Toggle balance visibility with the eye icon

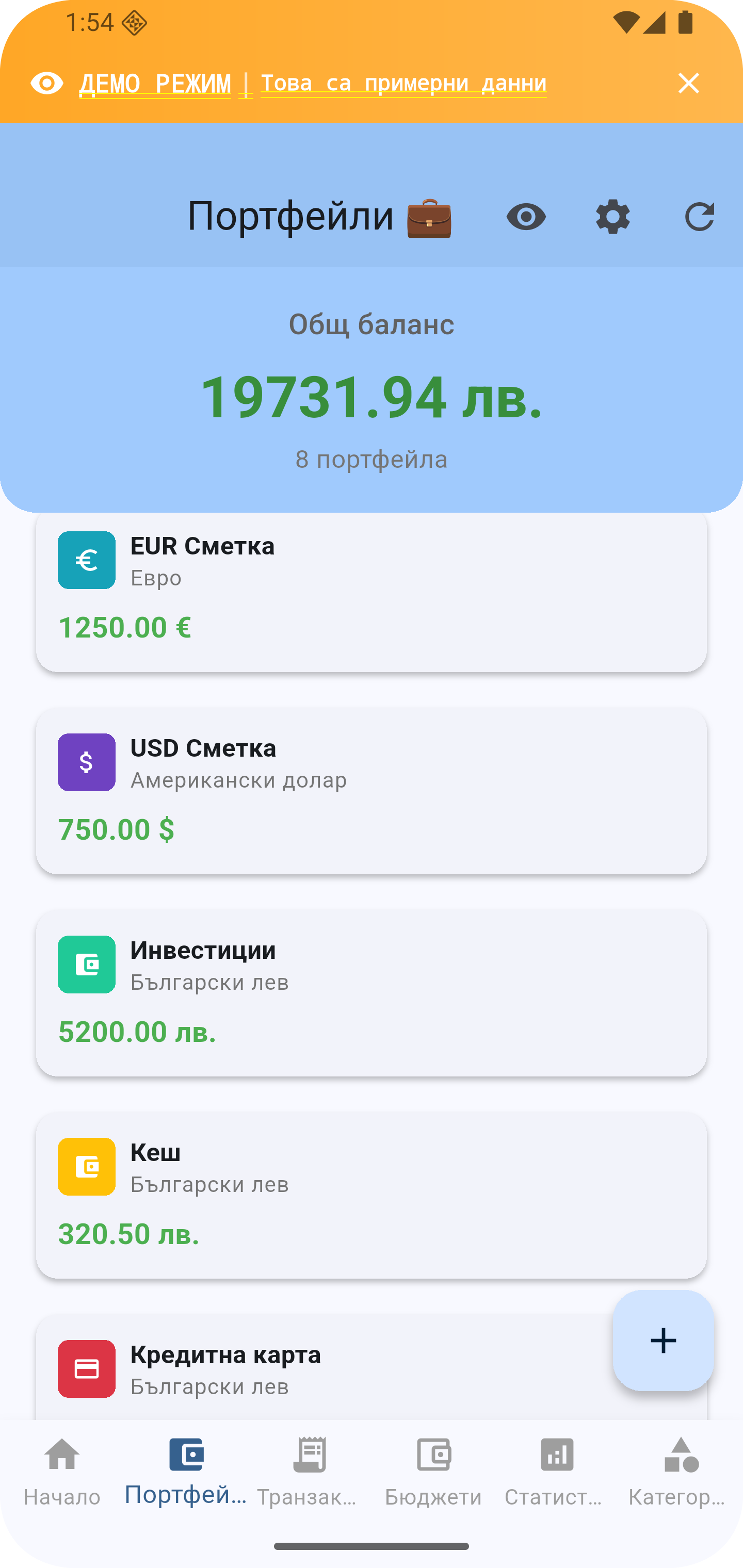(525, 217)
